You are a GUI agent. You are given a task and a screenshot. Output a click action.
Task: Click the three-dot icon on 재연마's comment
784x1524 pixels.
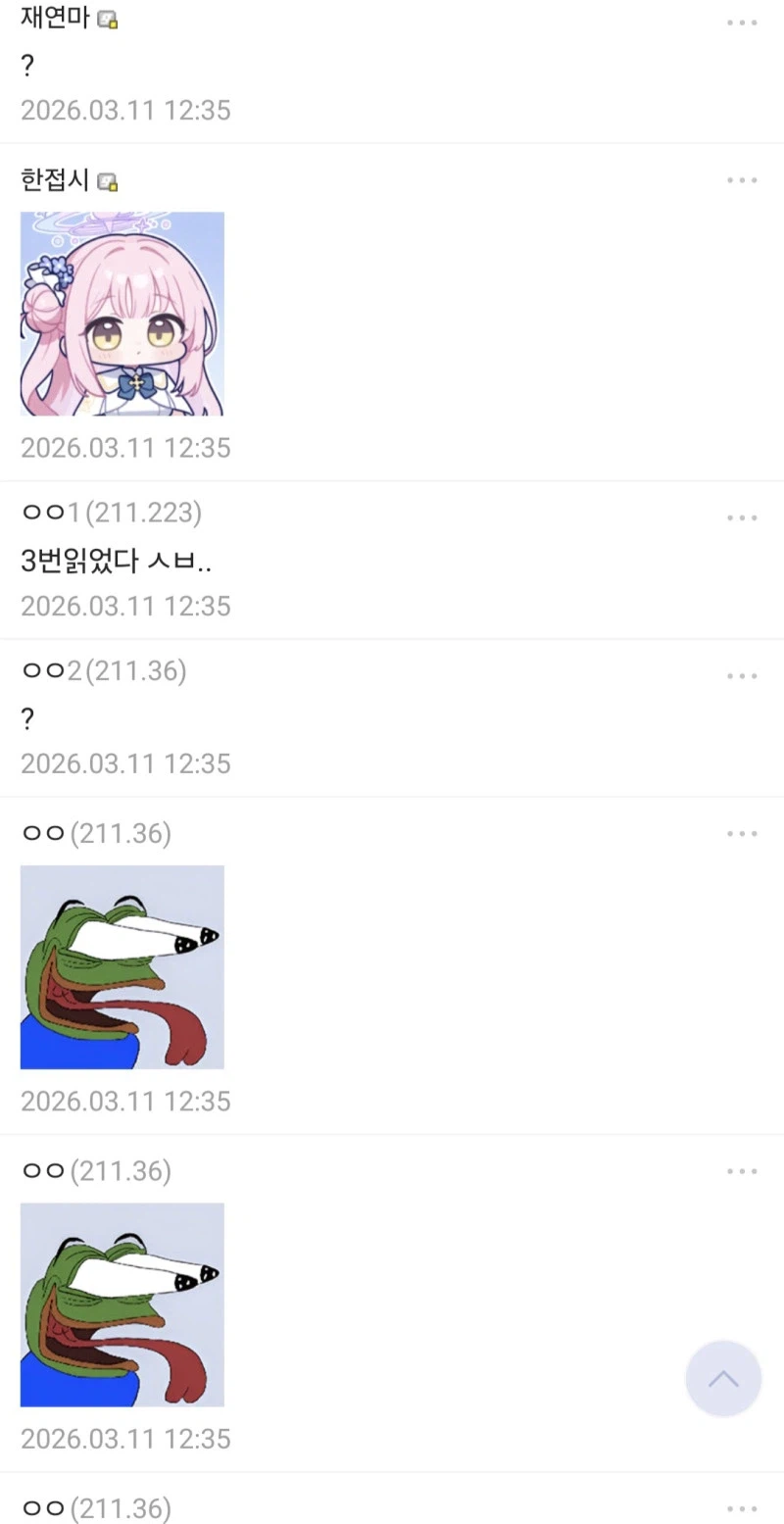742,23
